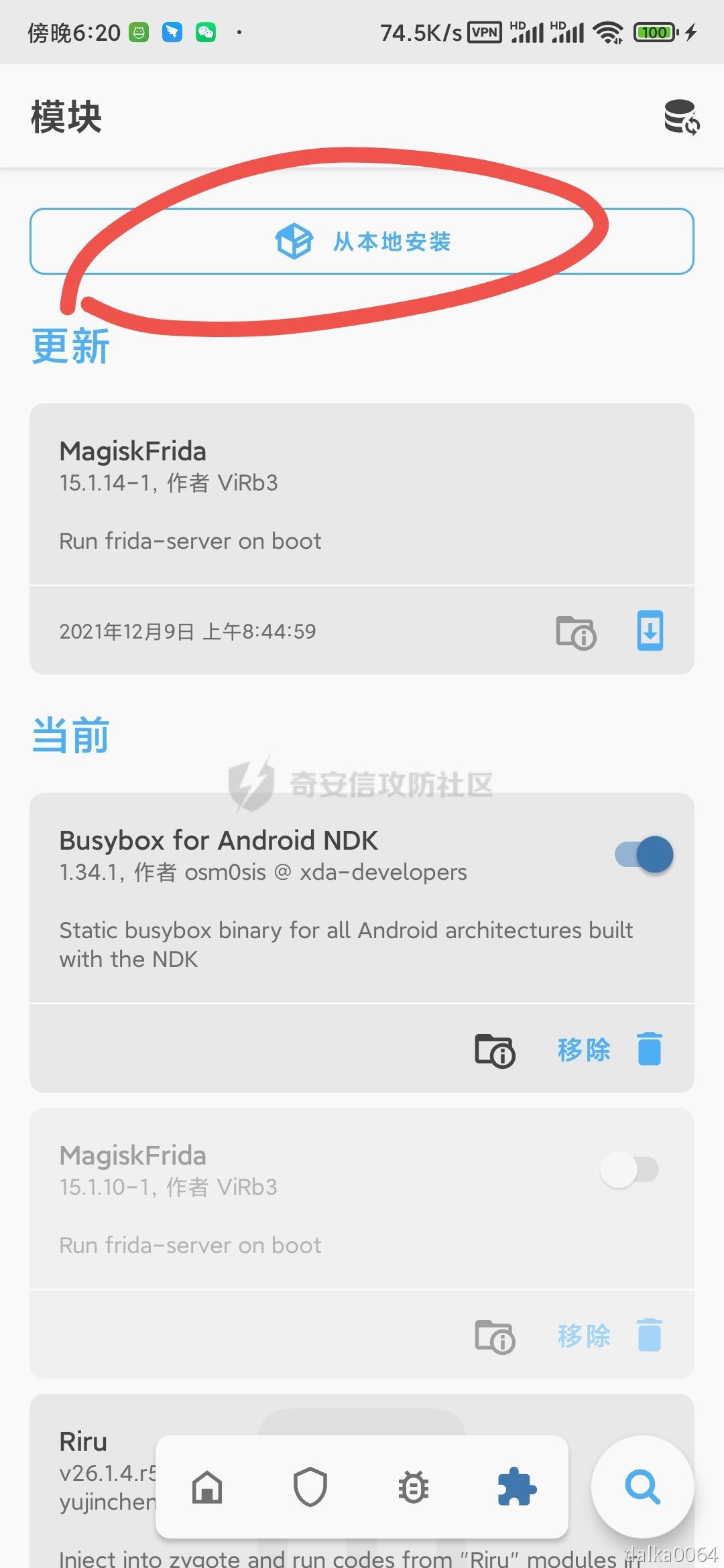Enable the MagiskFrida 15.1.10-1 module
724x1568 pixels.
(x=630, y=1170)
